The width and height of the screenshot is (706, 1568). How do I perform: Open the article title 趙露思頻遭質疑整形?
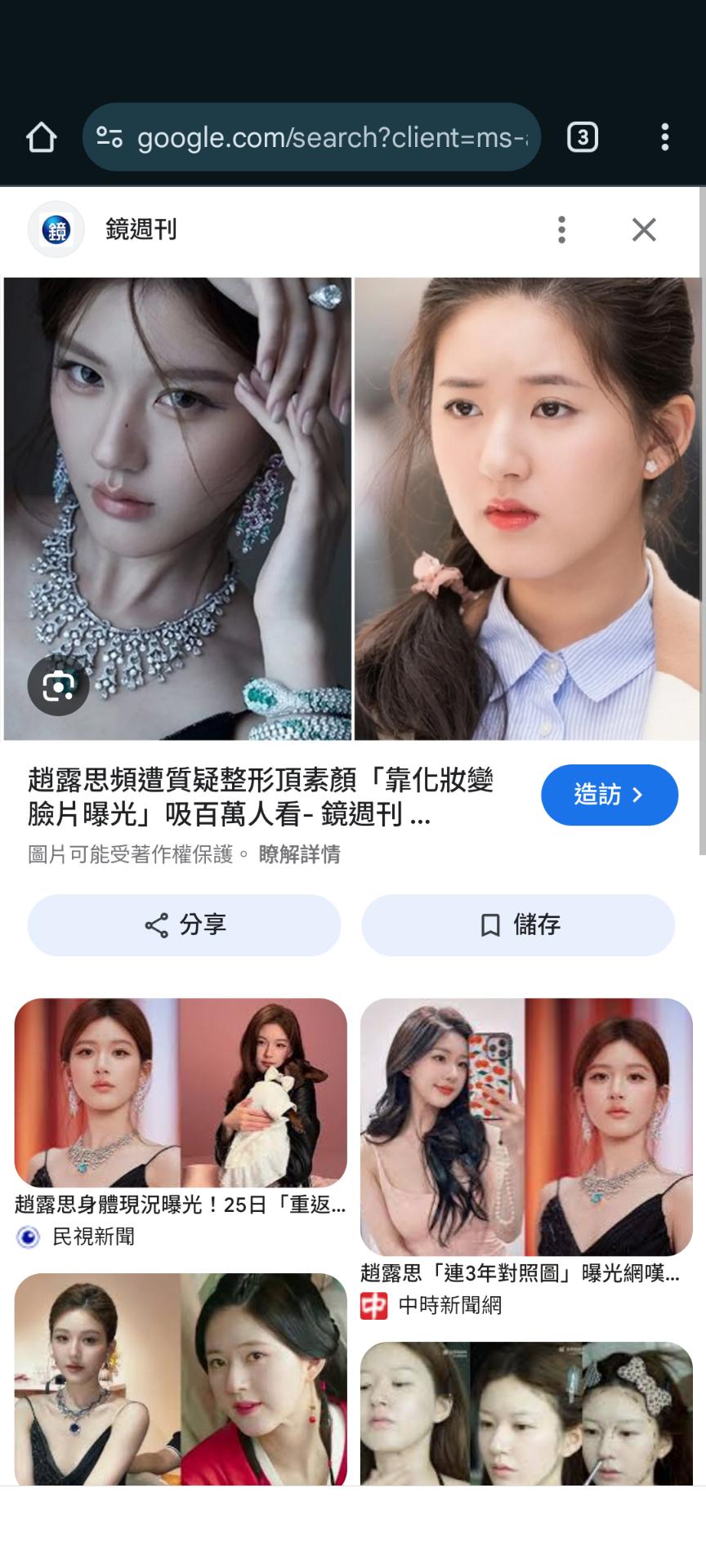261,796
